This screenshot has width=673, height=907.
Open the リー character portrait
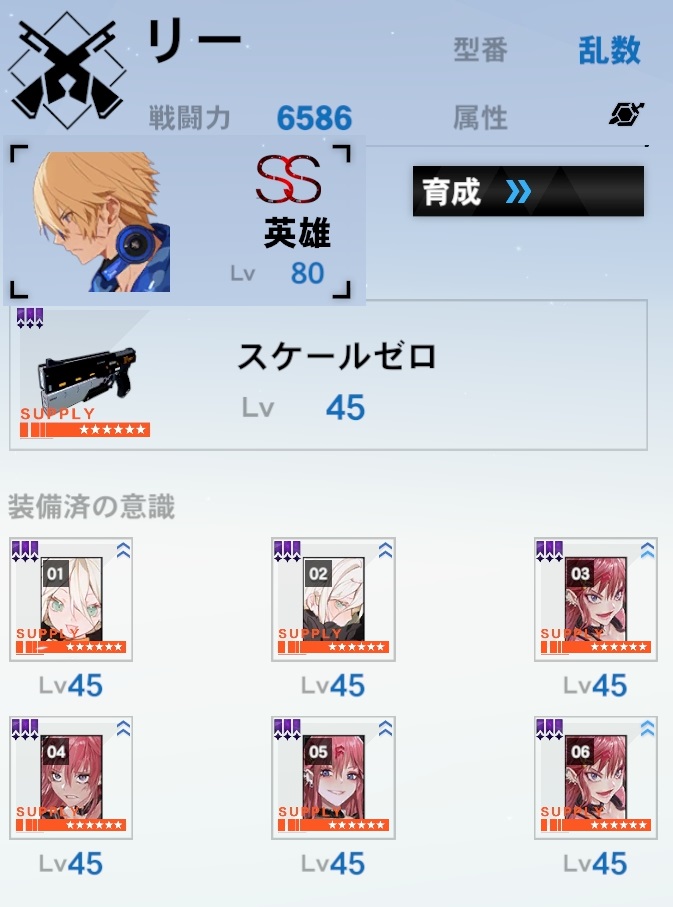[x=102, y=222]
